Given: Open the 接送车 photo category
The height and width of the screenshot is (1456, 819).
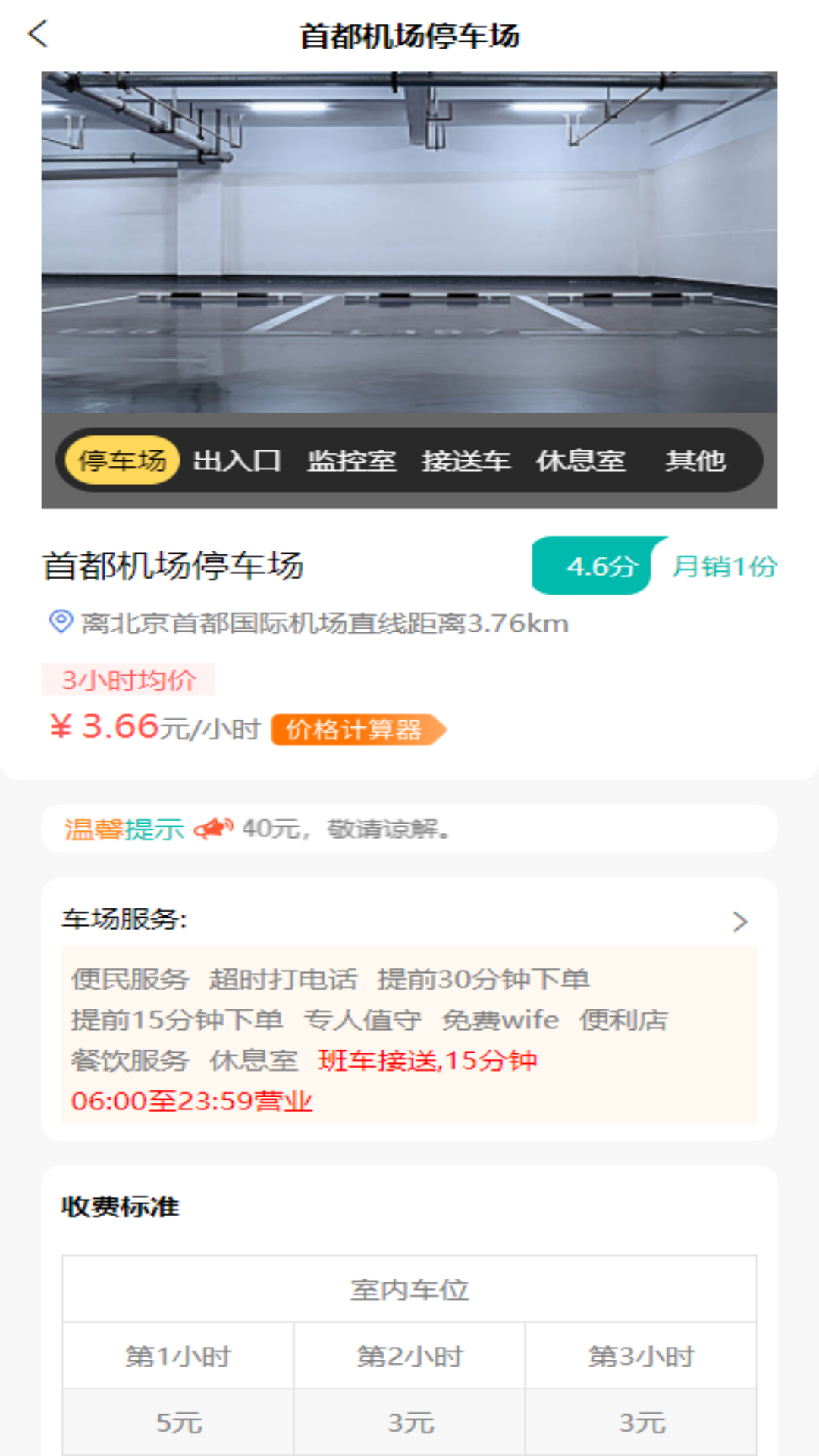Looking at the screenshot, I should tap(466, 459).
